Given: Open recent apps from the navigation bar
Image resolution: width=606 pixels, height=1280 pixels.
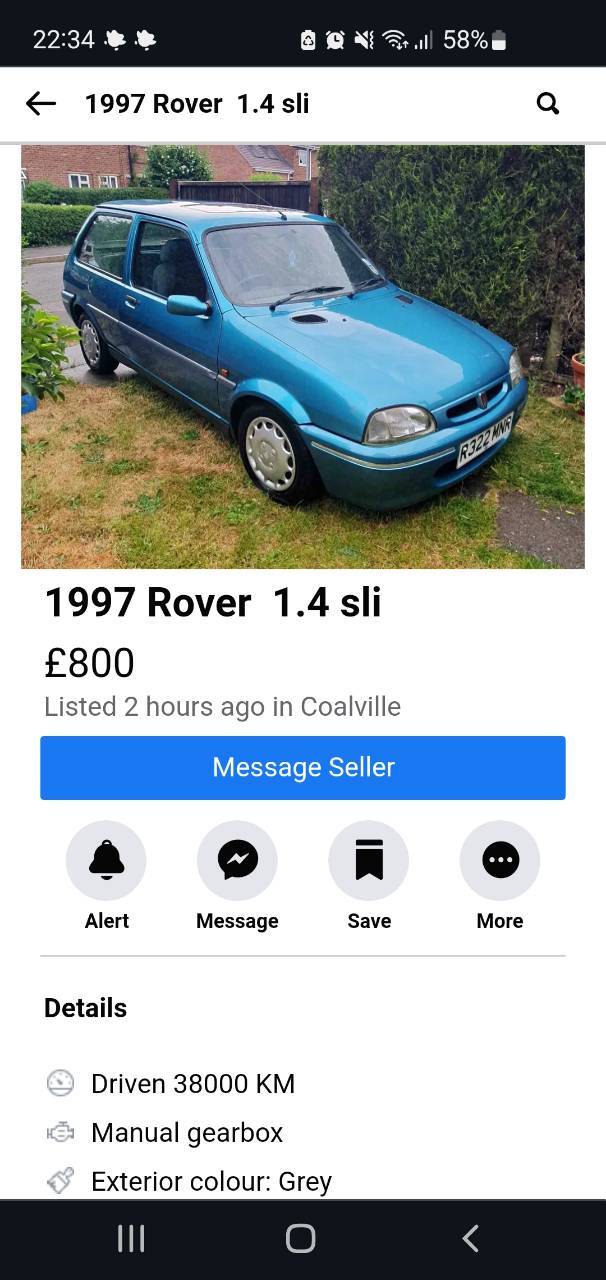Looking at the screenshot, I should pyautogui.click(x=131, y=1239).
